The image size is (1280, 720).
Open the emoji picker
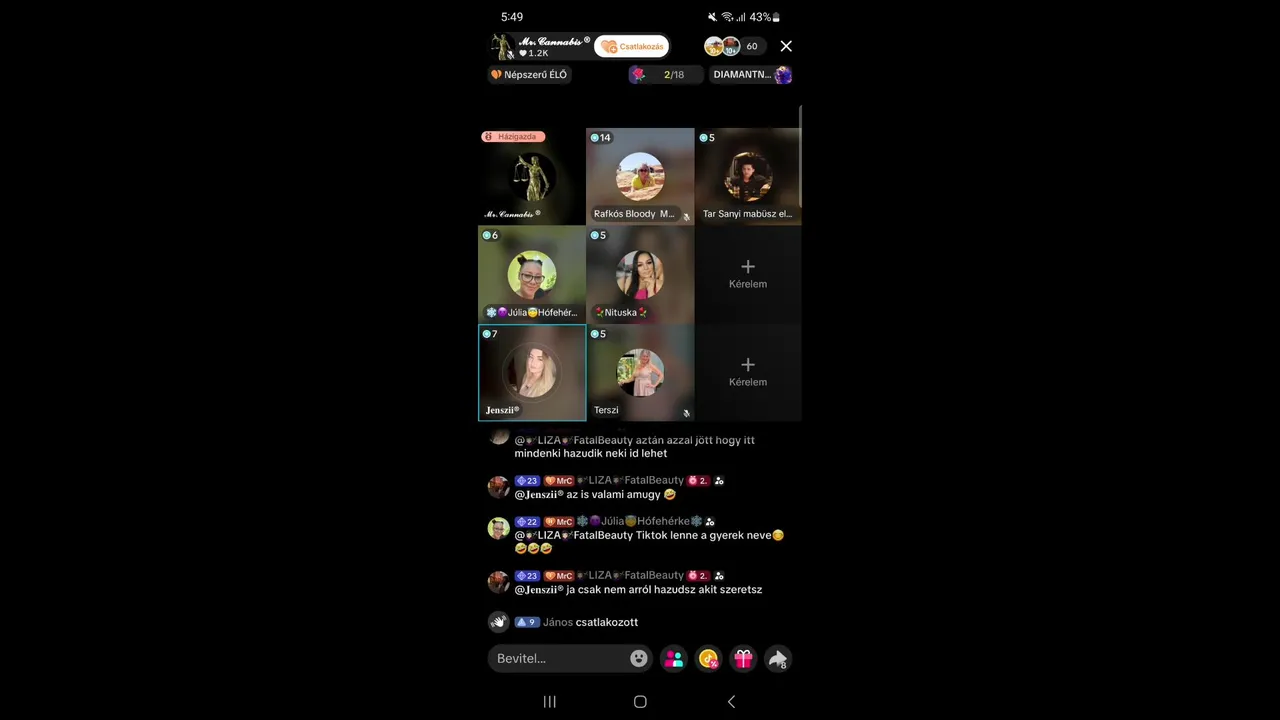coord(638,658)
